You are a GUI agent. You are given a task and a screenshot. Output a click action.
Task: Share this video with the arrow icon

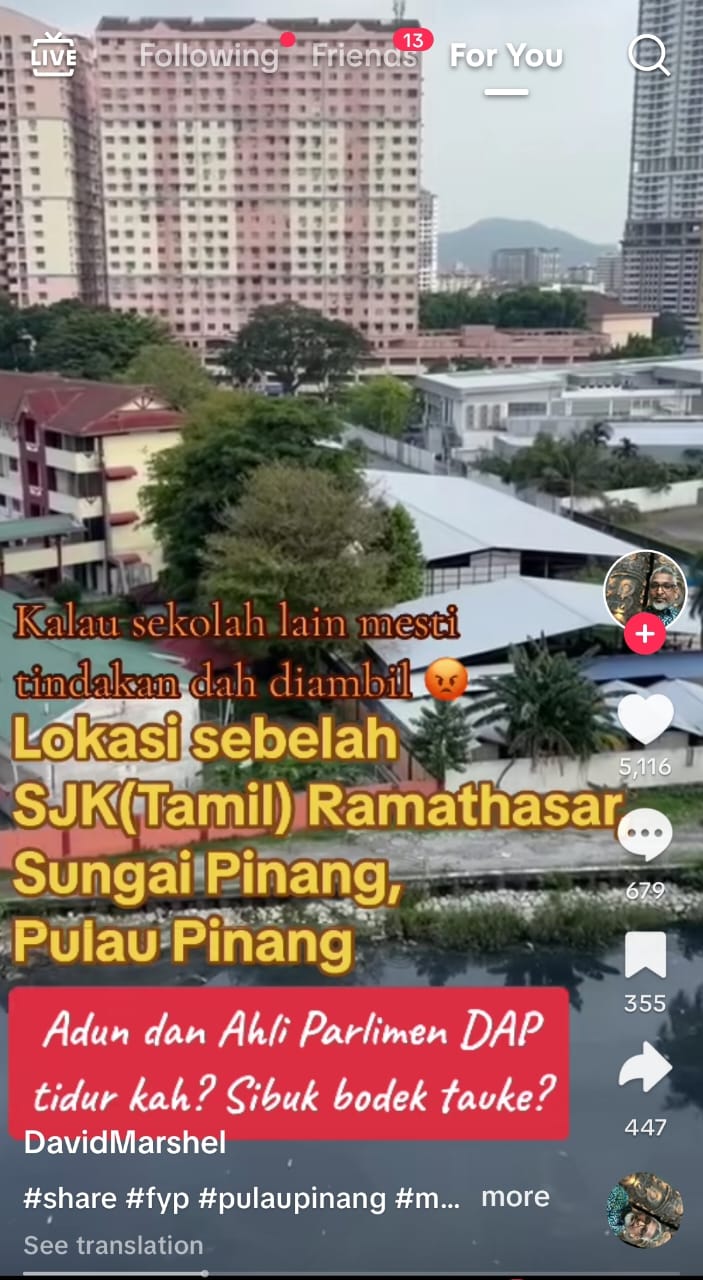click(x=645, y=1068)
